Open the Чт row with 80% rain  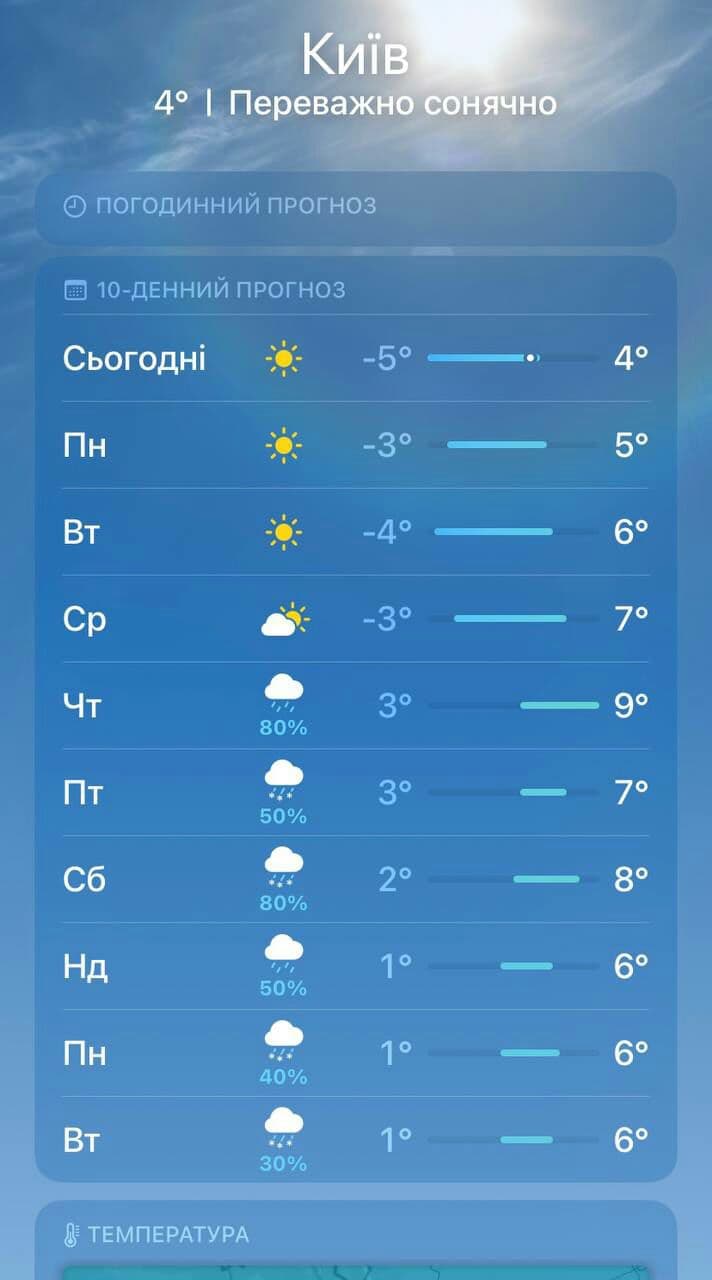(x=356, y=706)
